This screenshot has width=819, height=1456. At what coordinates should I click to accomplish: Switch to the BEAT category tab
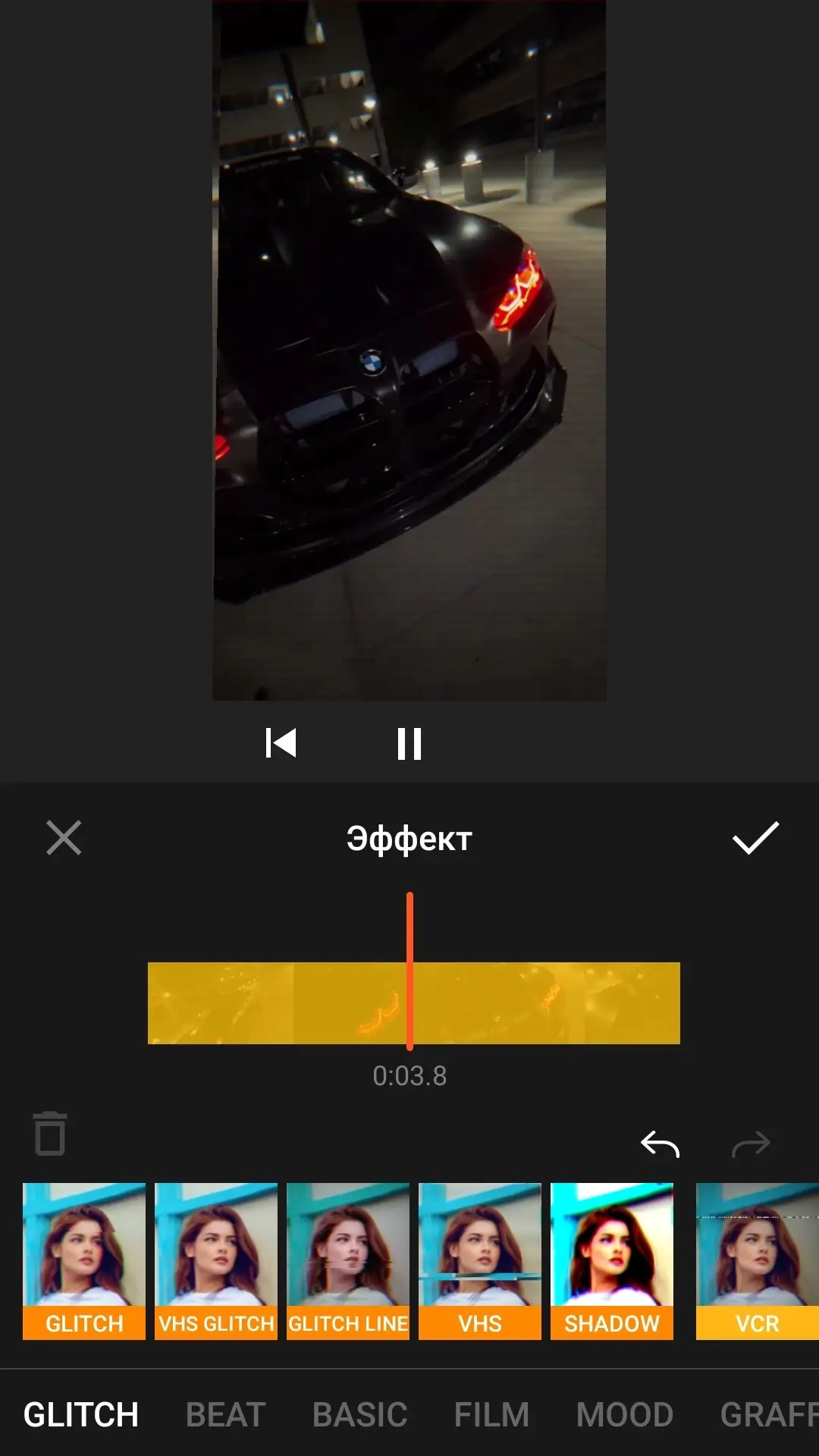pos(225,1415)
